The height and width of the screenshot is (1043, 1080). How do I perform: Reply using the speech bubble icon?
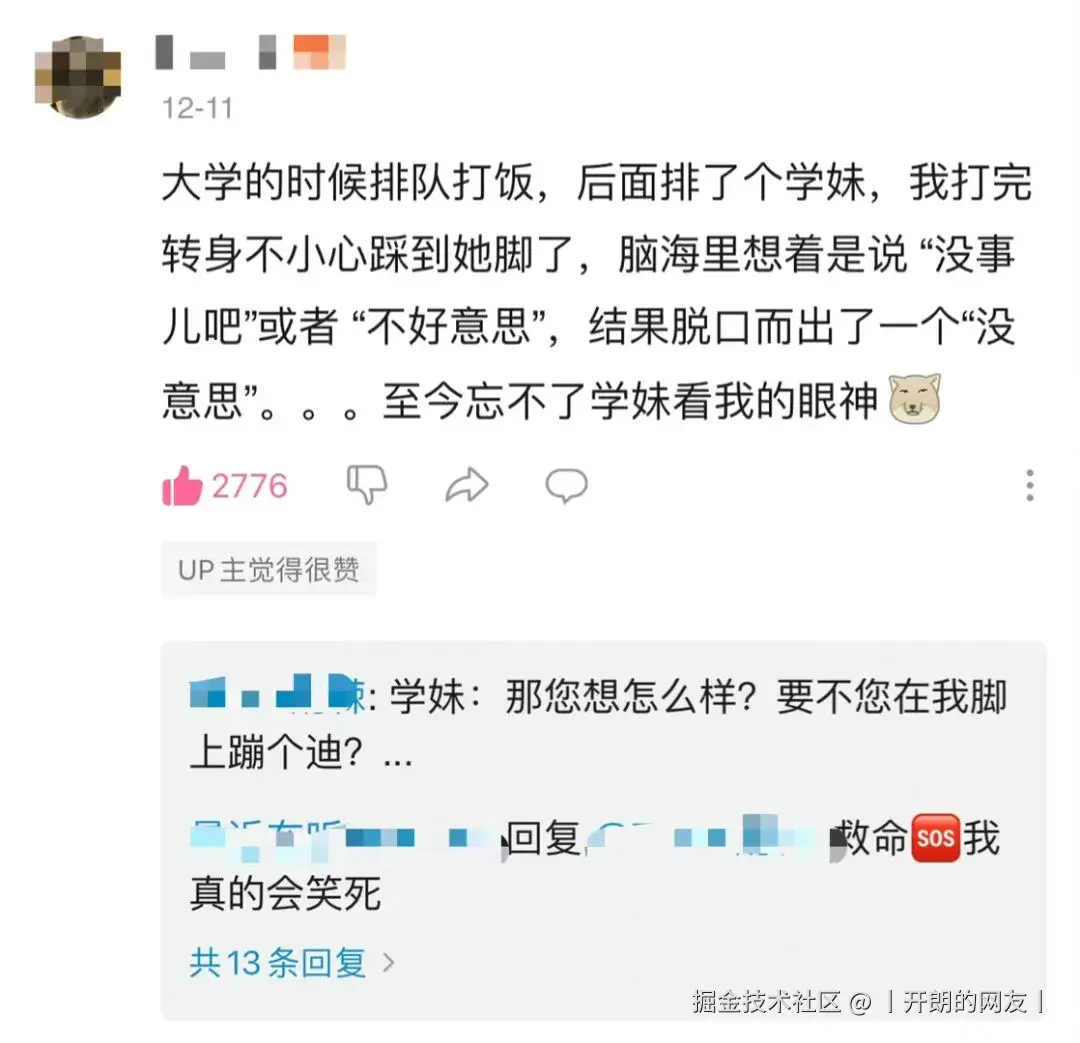[x=565, y=487]
